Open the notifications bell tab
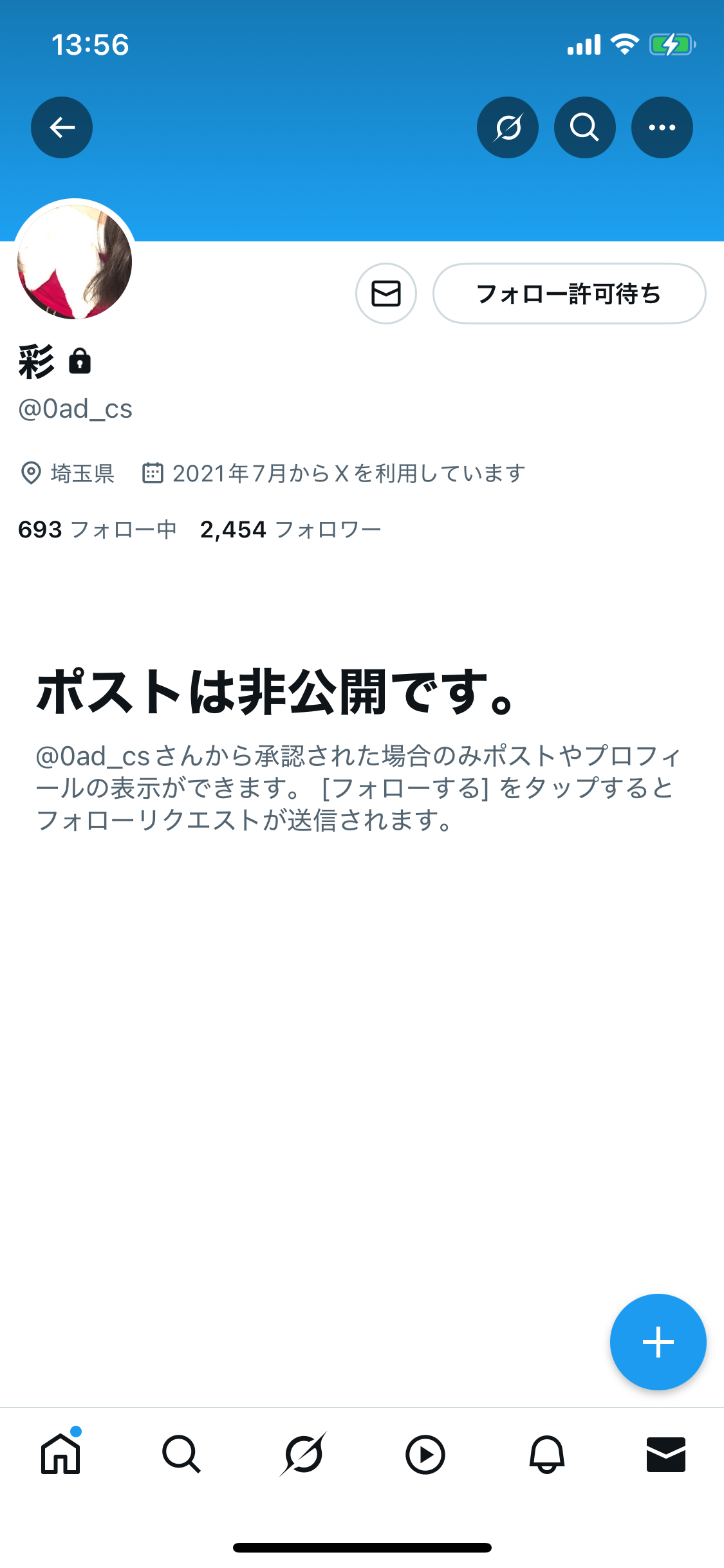This screenshot has height=1568, width=724. 546,1454
